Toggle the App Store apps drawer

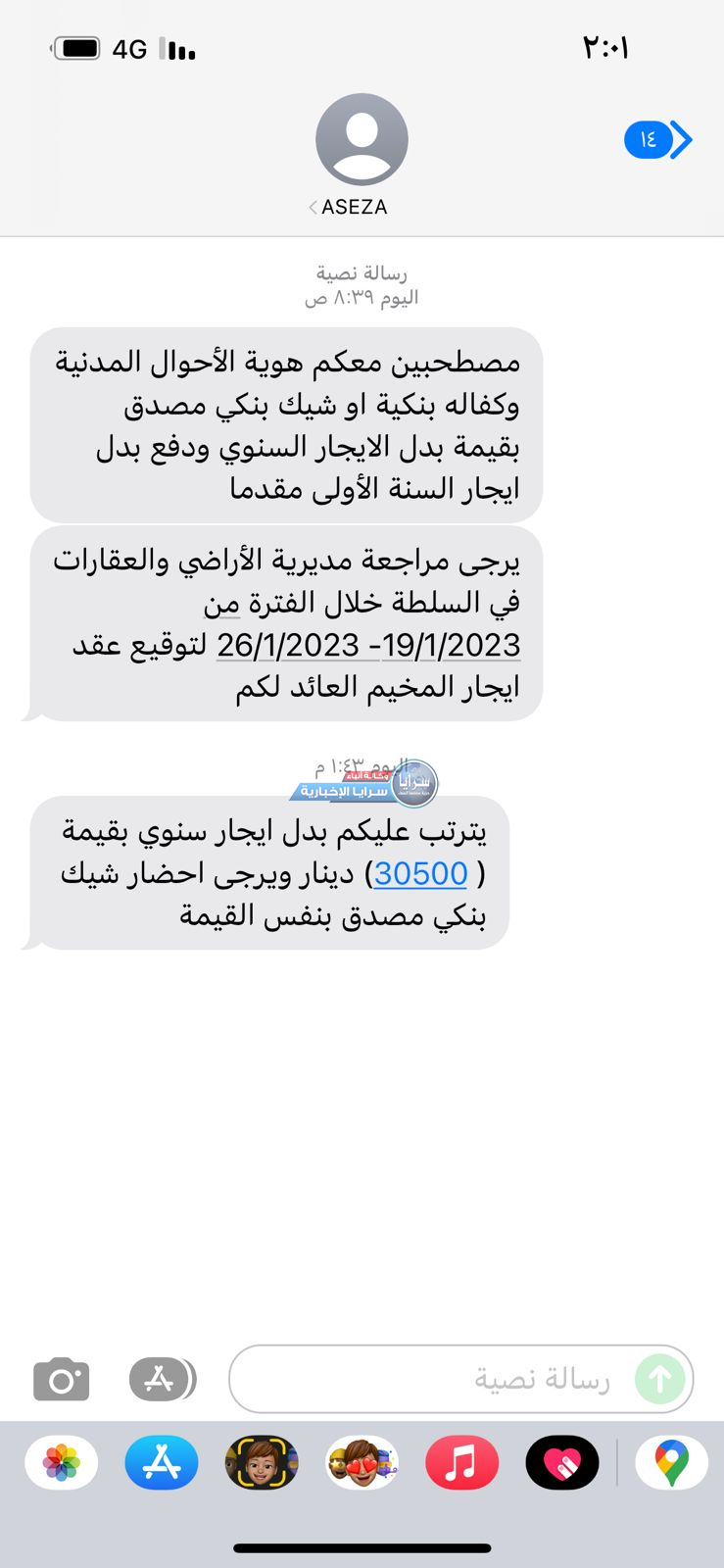click(162, 1379)
